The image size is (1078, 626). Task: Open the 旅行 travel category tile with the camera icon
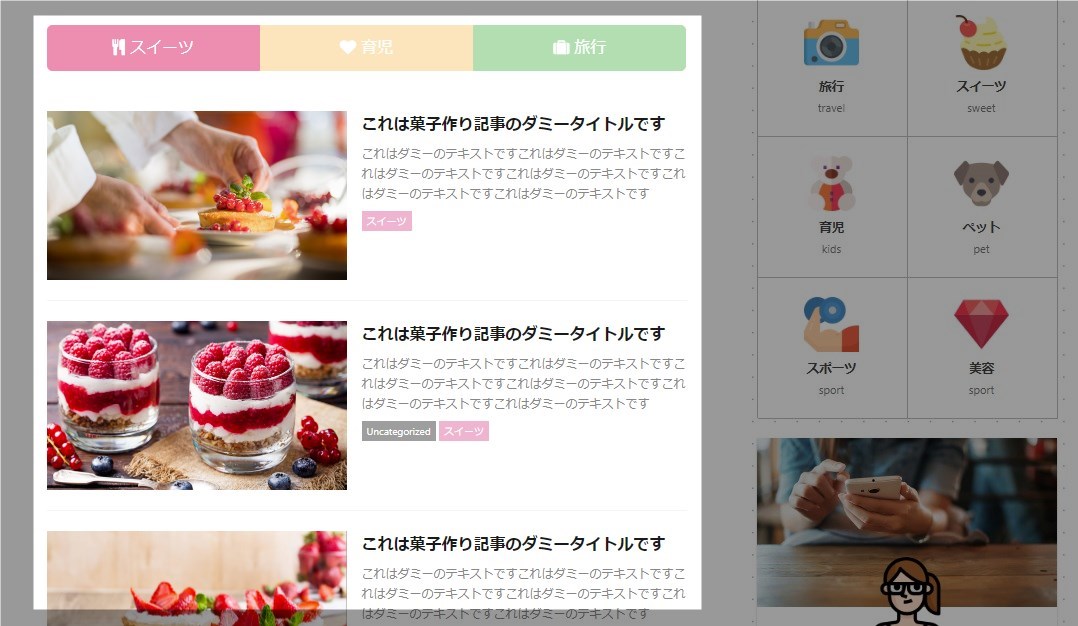[831, 68]
